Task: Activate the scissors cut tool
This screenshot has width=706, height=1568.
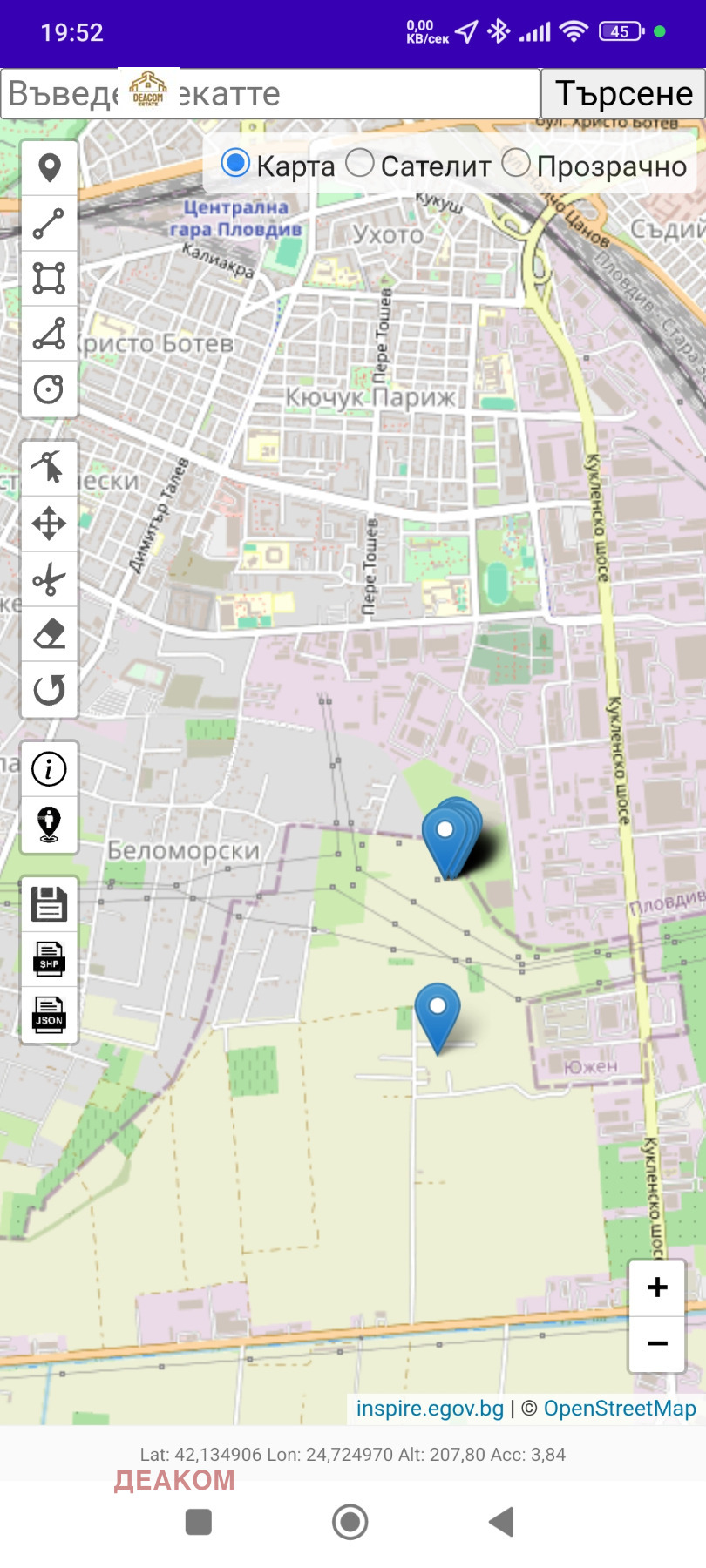Action: [50, 579]
